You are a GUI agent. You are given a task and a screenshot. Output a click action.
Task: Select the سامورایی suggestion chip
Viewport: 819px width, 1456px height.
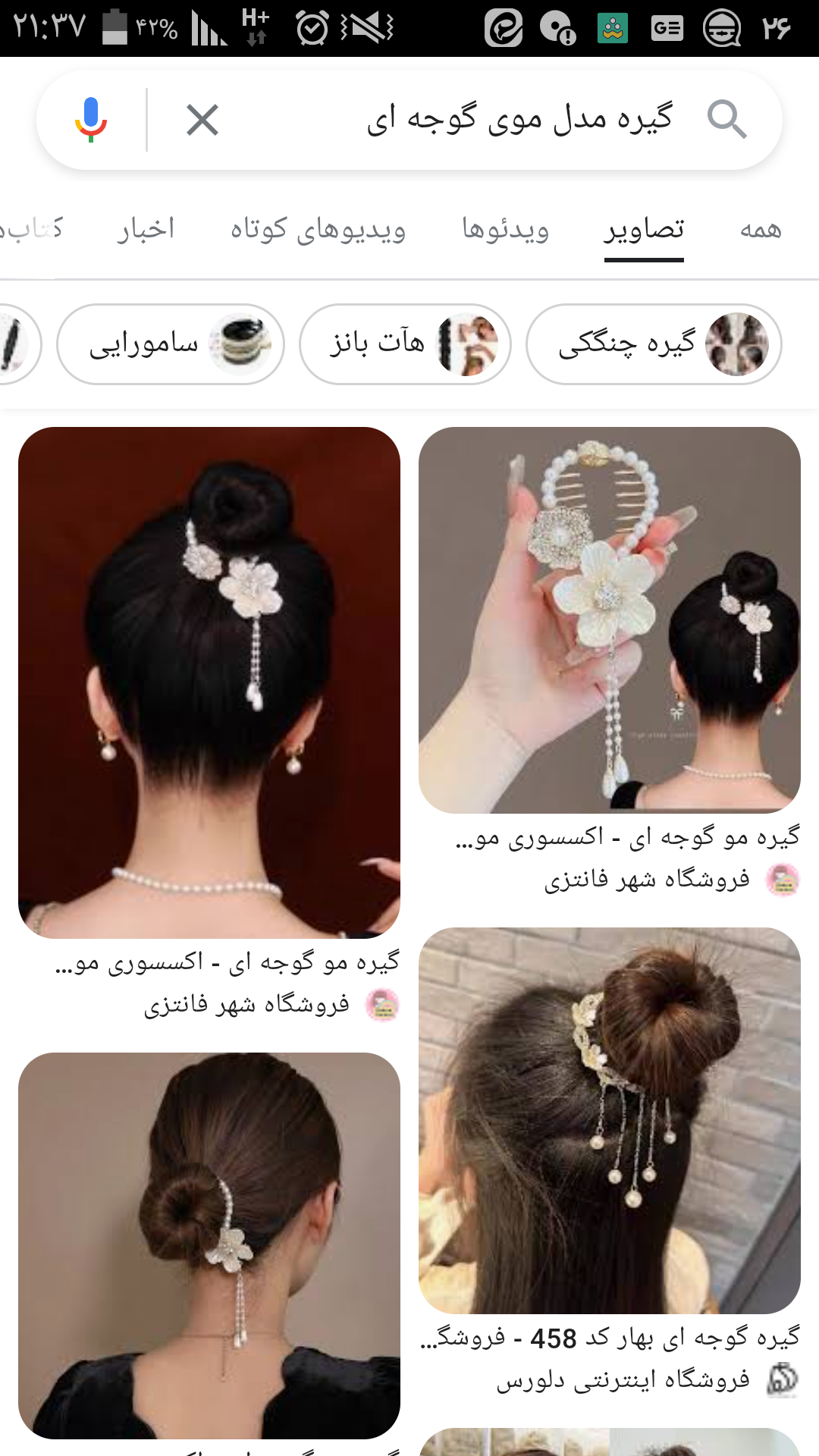[x=171, y=344]
